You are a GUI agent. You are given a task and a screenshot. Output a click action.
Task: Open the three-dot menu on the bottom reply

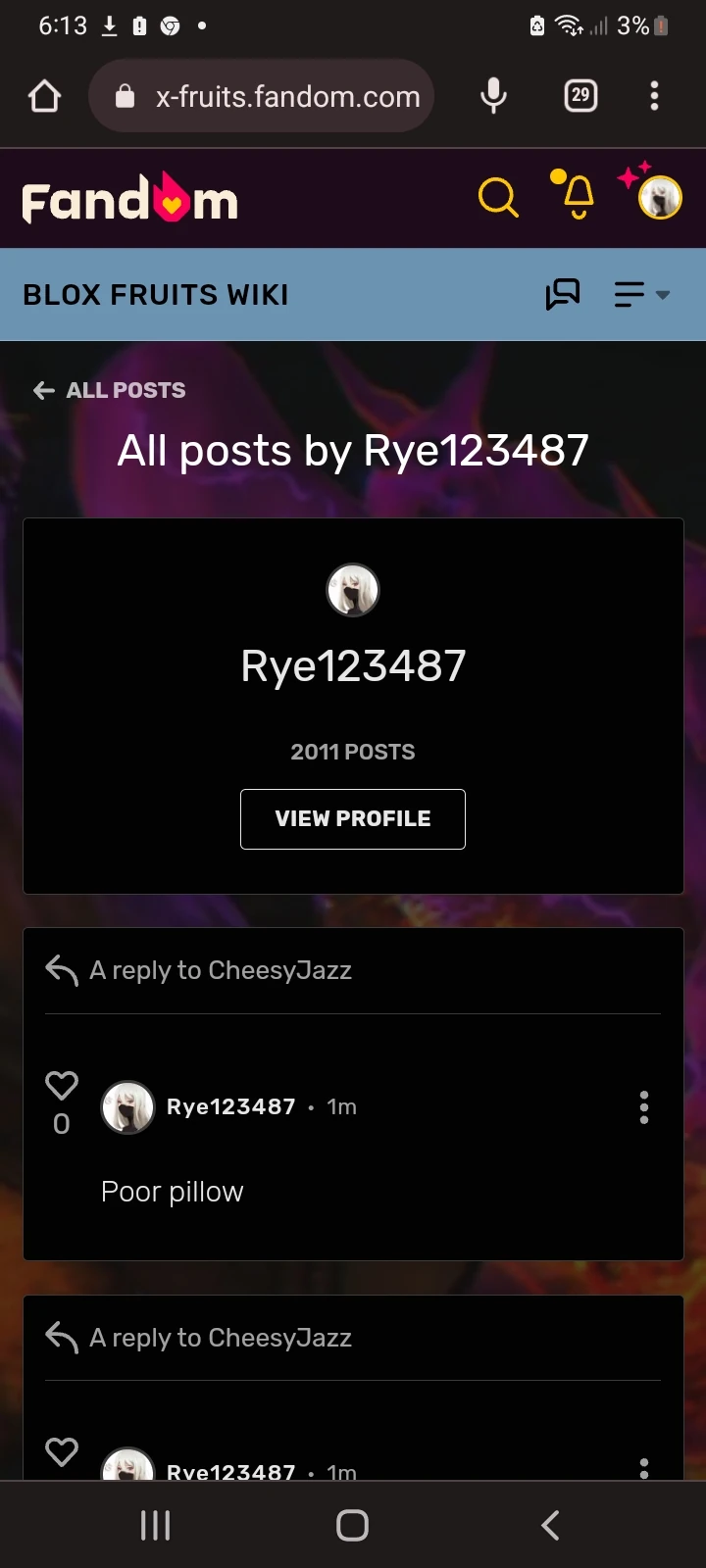[x=643, y=1467]
